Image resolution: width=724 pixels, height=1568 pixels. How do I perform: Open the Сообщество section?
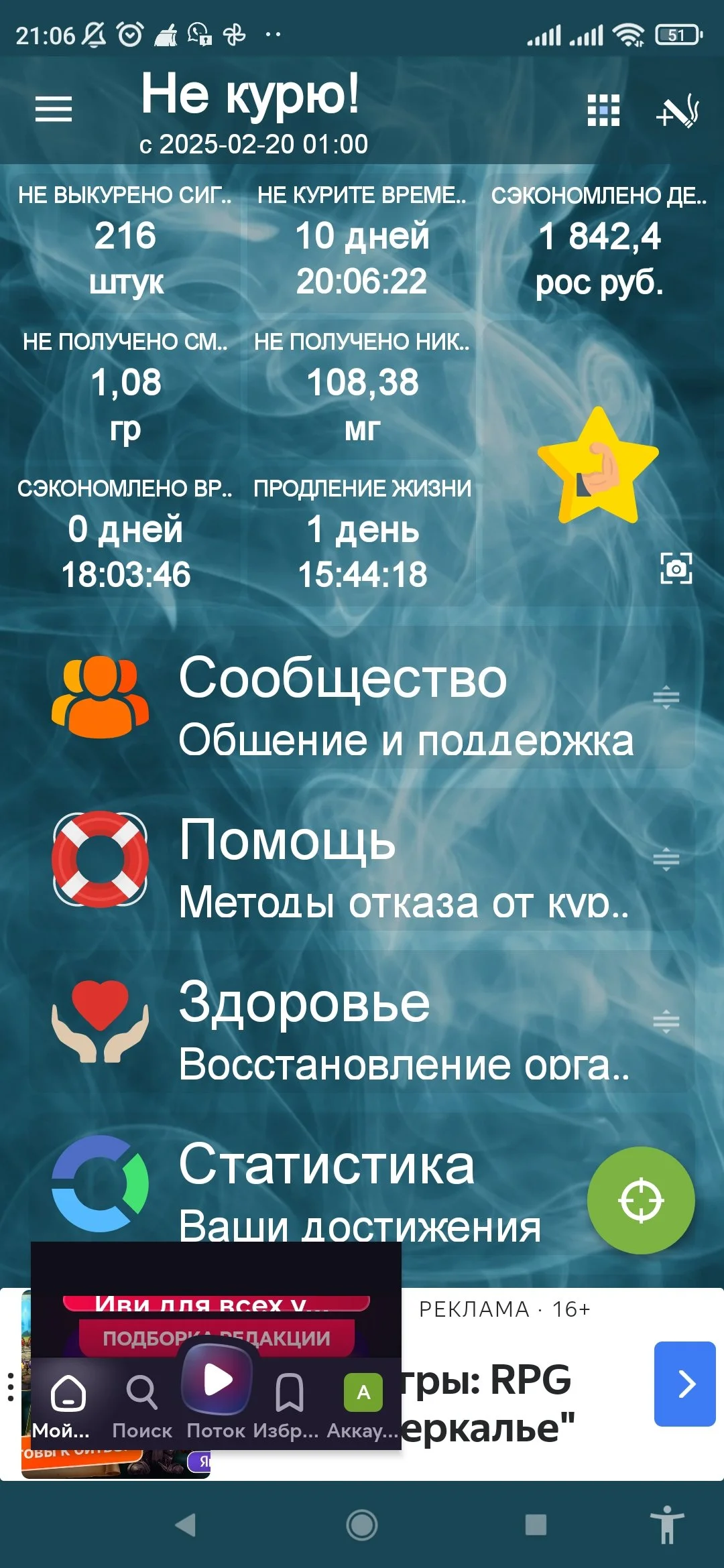(x=362, y=698)
